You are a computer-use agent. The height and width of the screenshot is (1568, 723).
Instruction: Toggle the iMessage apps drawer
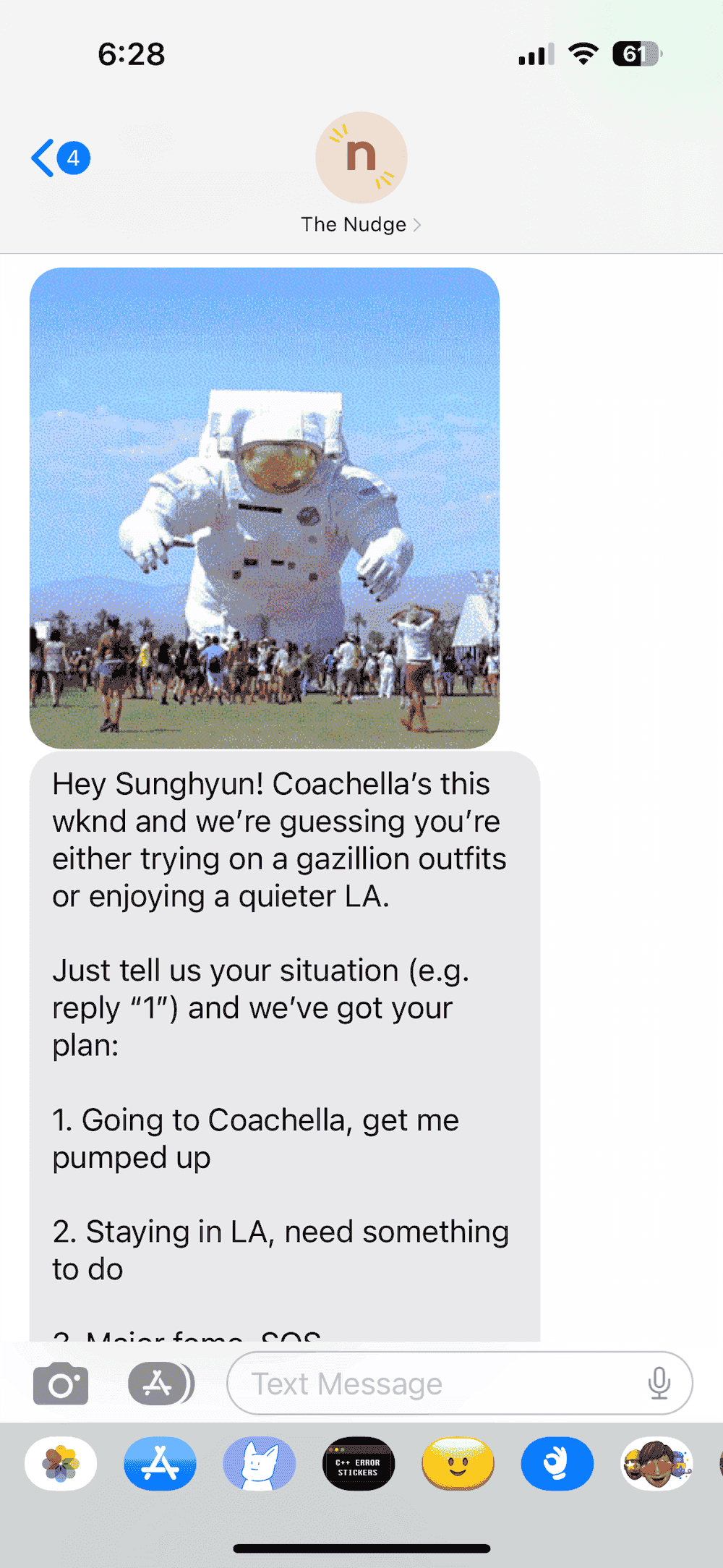[161, 1383]
